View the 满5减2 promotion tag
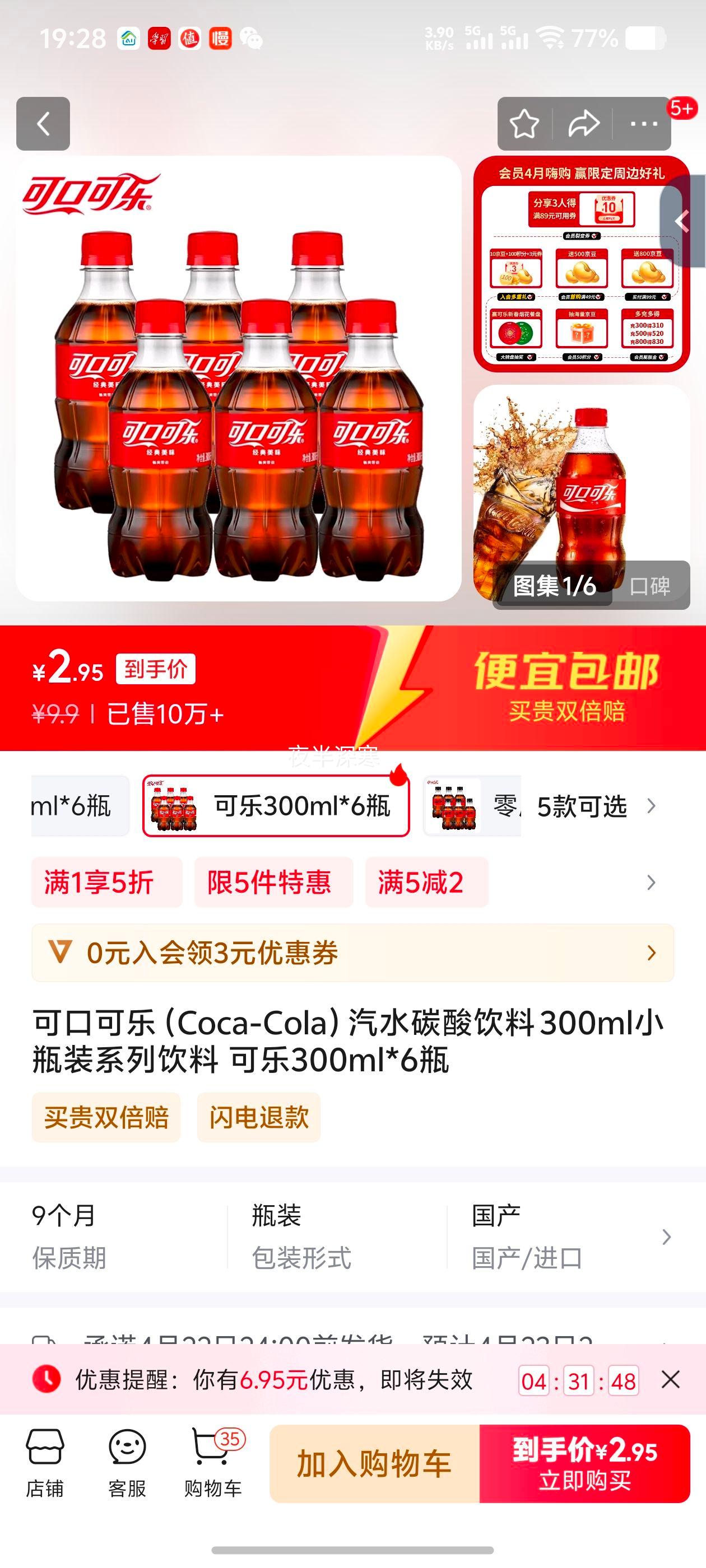The image size is (706, 1568). tap(425, 882)
